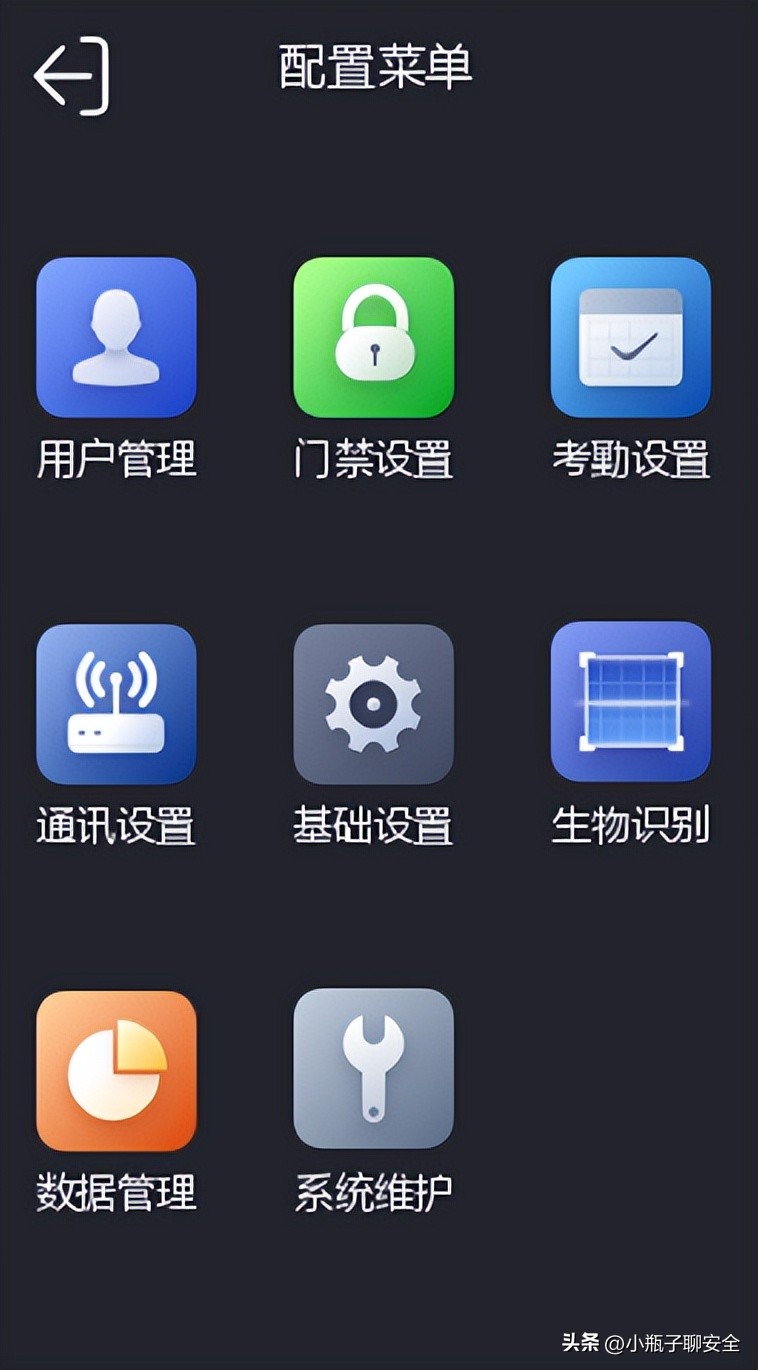758x1370 pixels.
Task: Open the 考勤设置 attendance calendar icon
Action: pos(631,338)
